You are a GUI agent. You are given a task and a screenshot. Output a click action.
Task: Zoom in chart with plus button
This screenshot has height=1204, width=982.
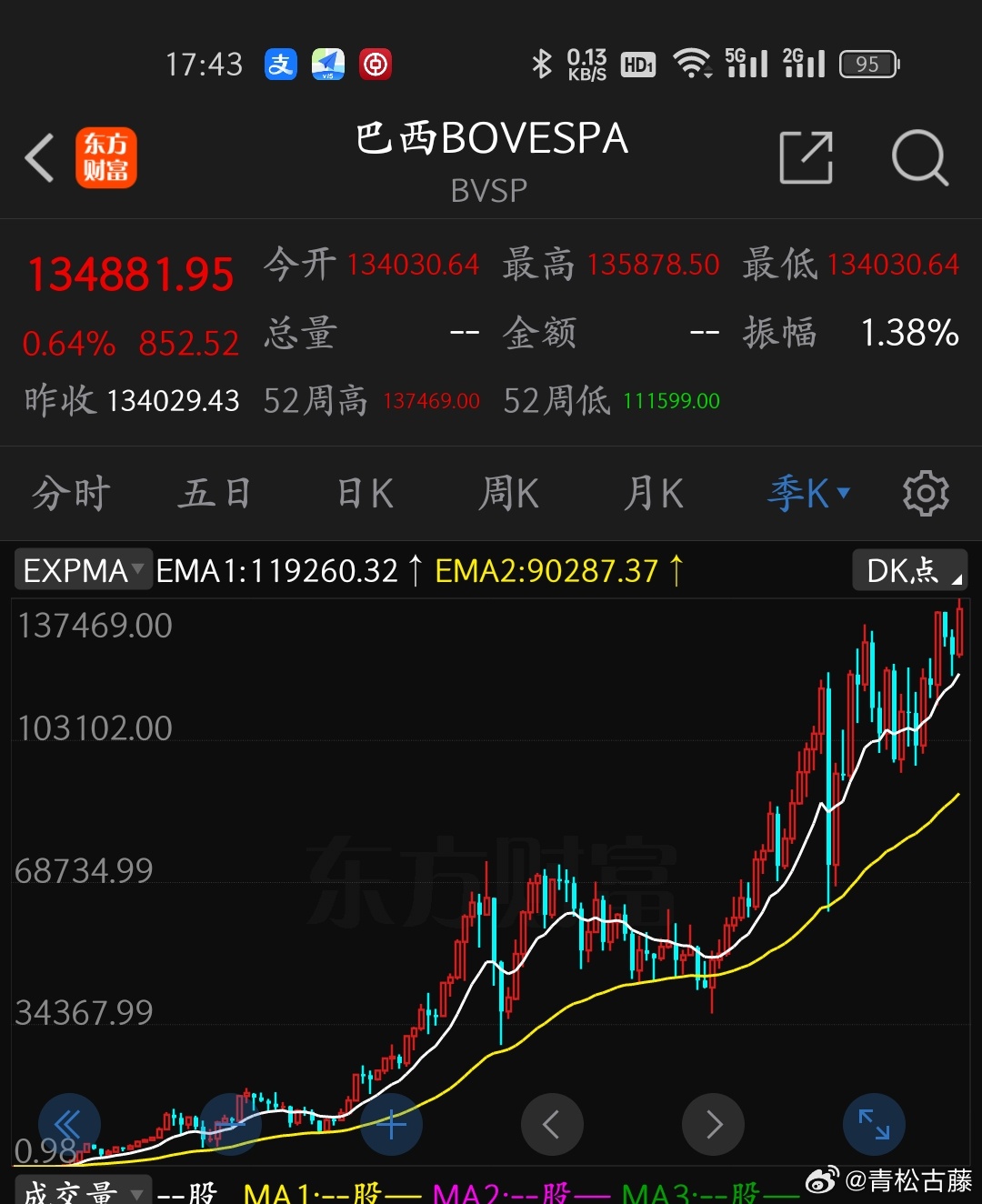point(392,1125)
